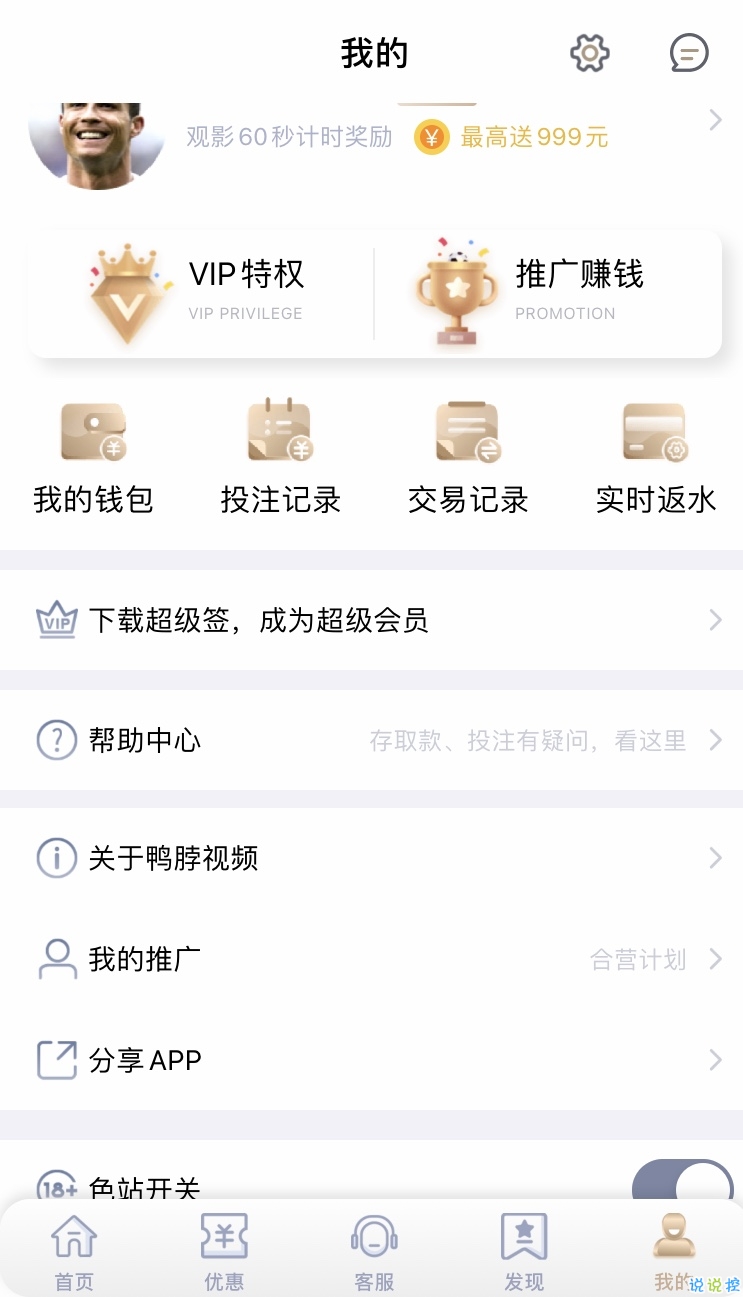This screenshot has width=743, height=1297.
Task: Select 分享 APP
Action: 371,1060
